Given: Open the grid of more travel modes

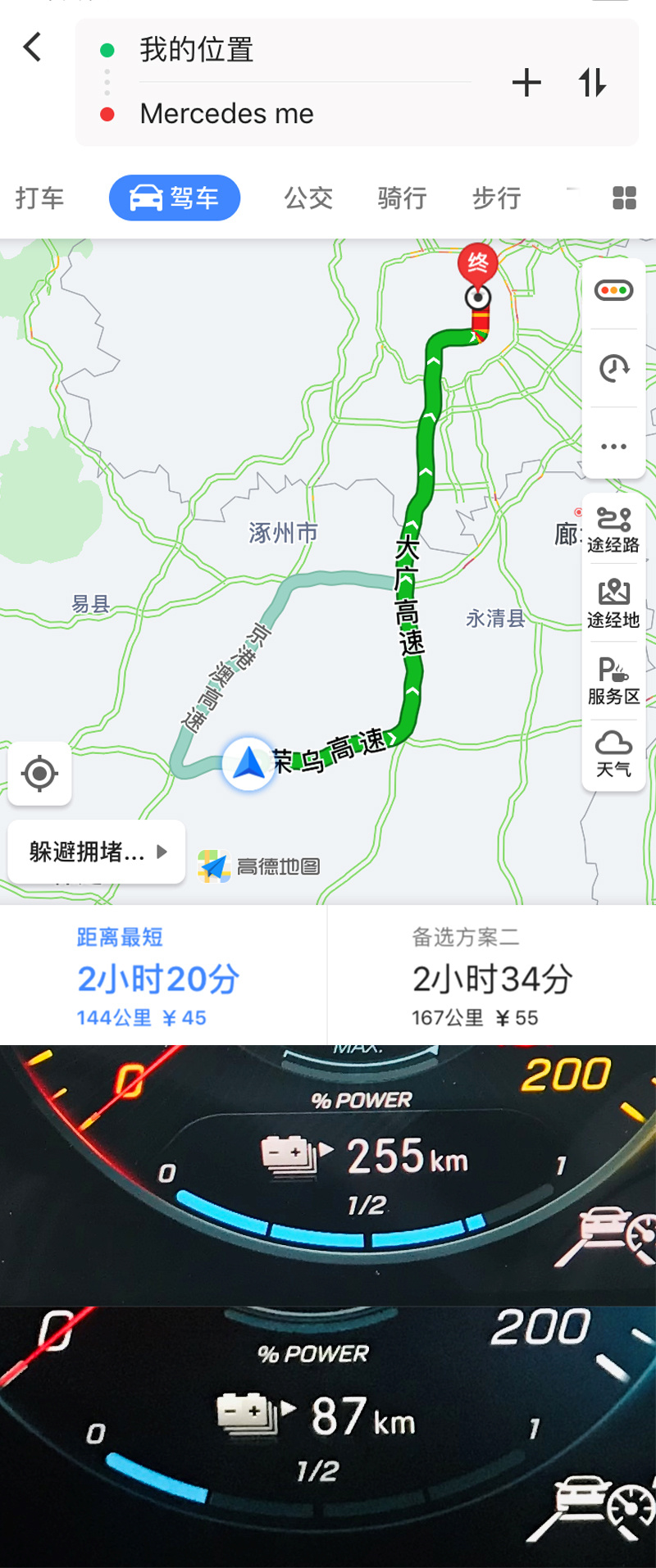Looking at the screenshot, I should 624,198.
